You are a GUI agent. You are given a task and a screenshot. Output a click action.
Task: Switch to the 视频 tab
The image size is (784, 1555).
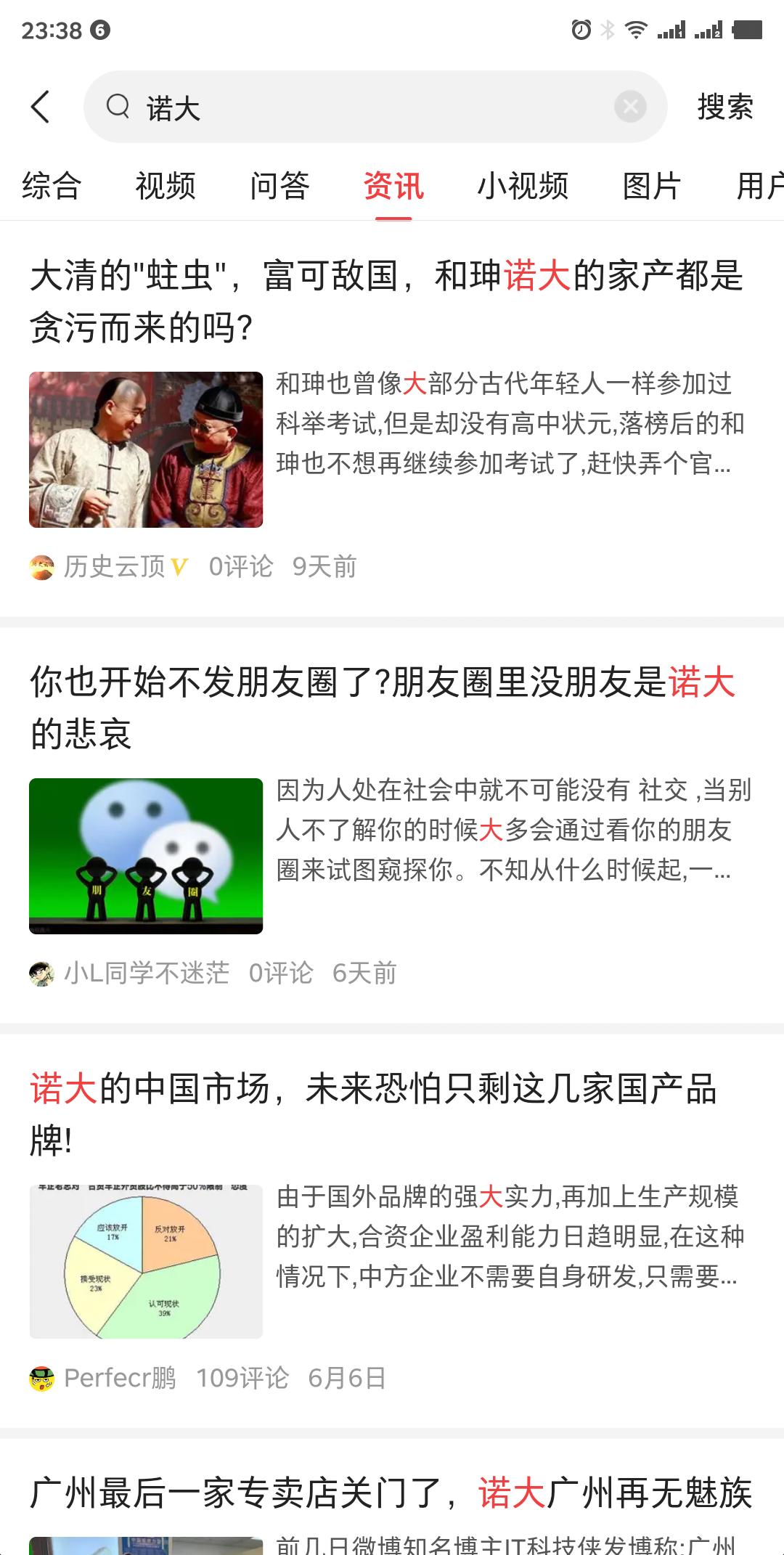tap(164, 186)
